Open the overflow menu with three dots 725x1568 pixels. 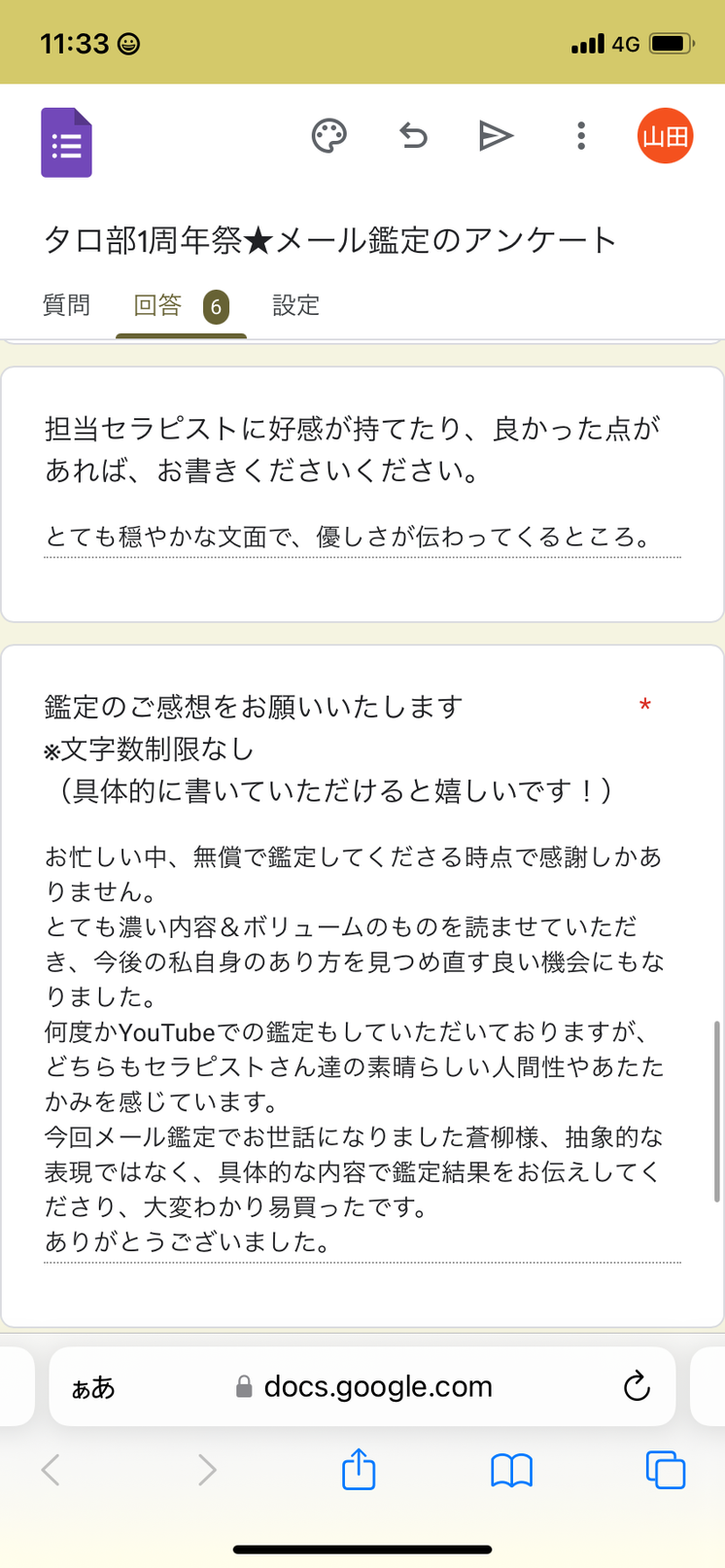pos(581,136)
